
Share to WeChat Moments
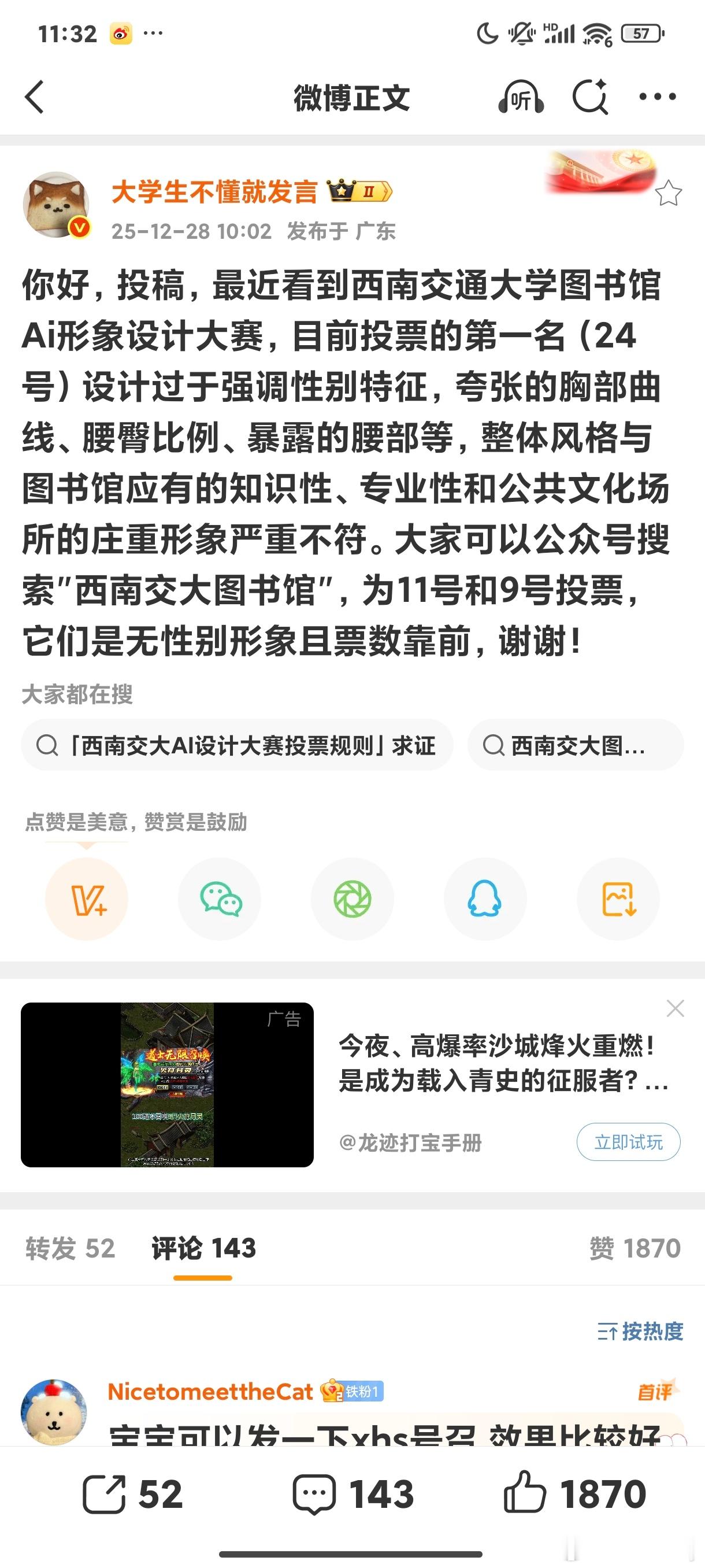[352, 899]
